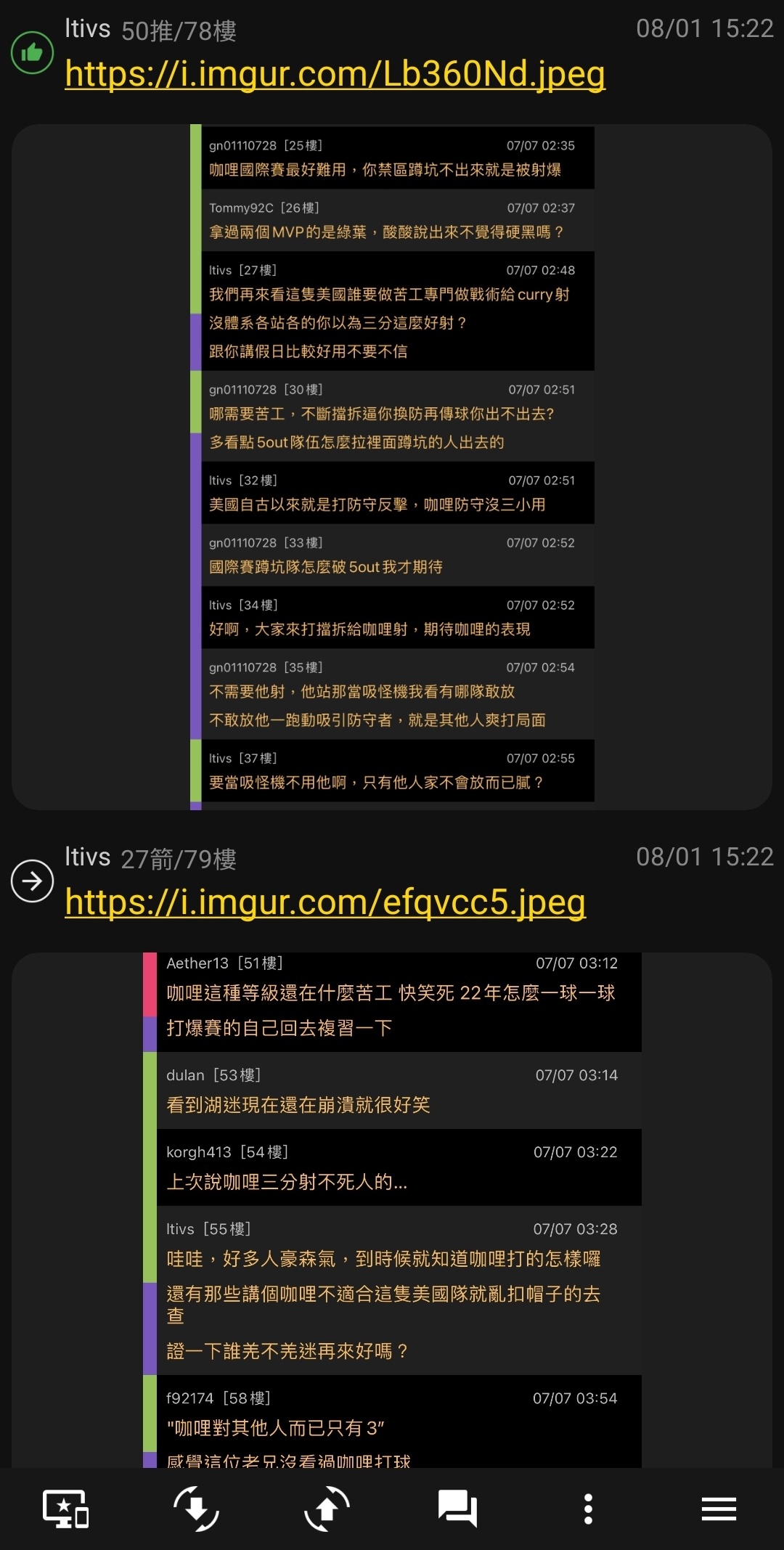View the image preview starting with Aether13
Viewport: 784px width, 1550px height.
click(392, 1209)
